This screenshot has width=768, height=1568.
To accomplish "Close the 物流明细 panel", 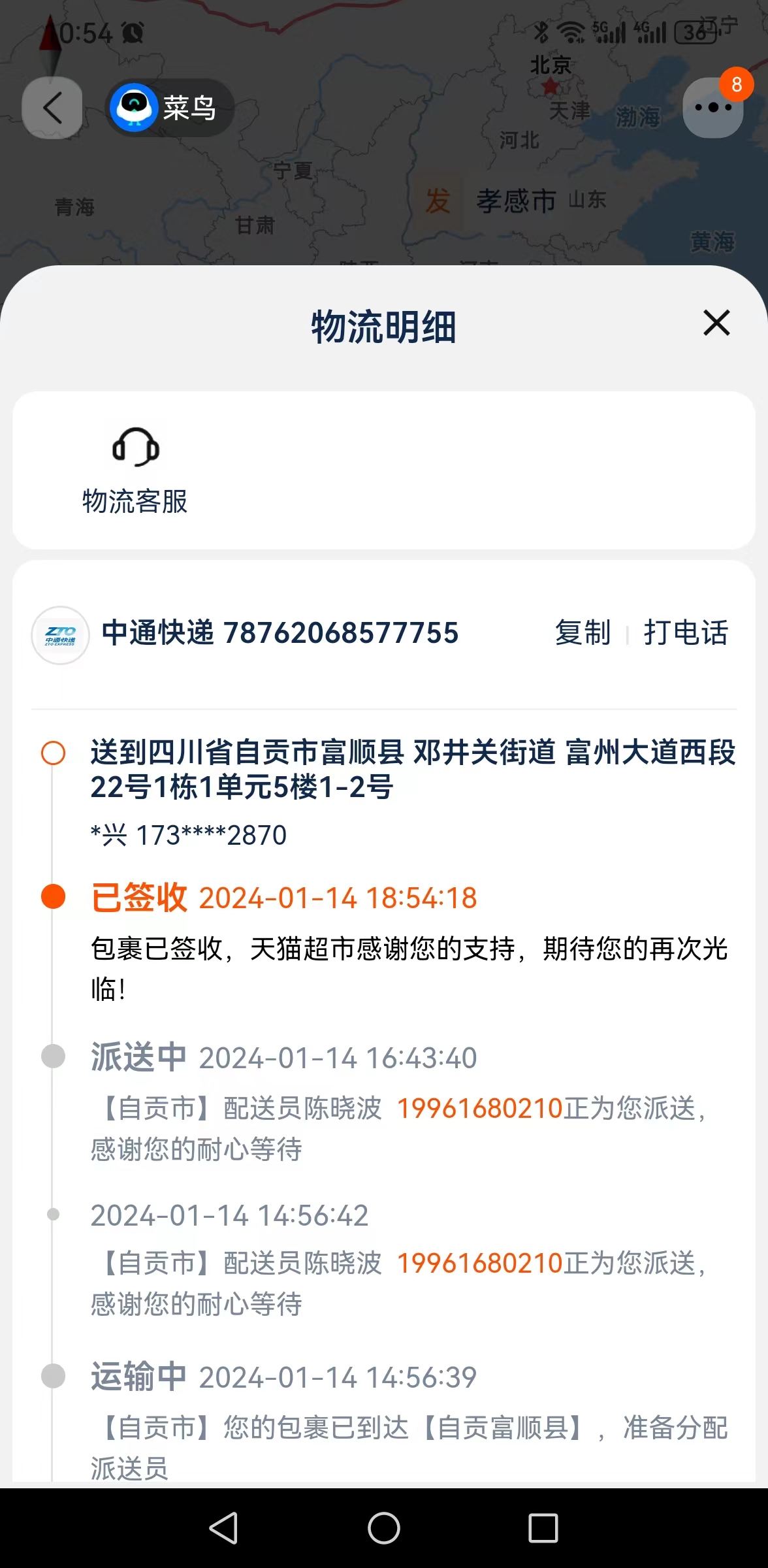I will [x=716, y=323].
